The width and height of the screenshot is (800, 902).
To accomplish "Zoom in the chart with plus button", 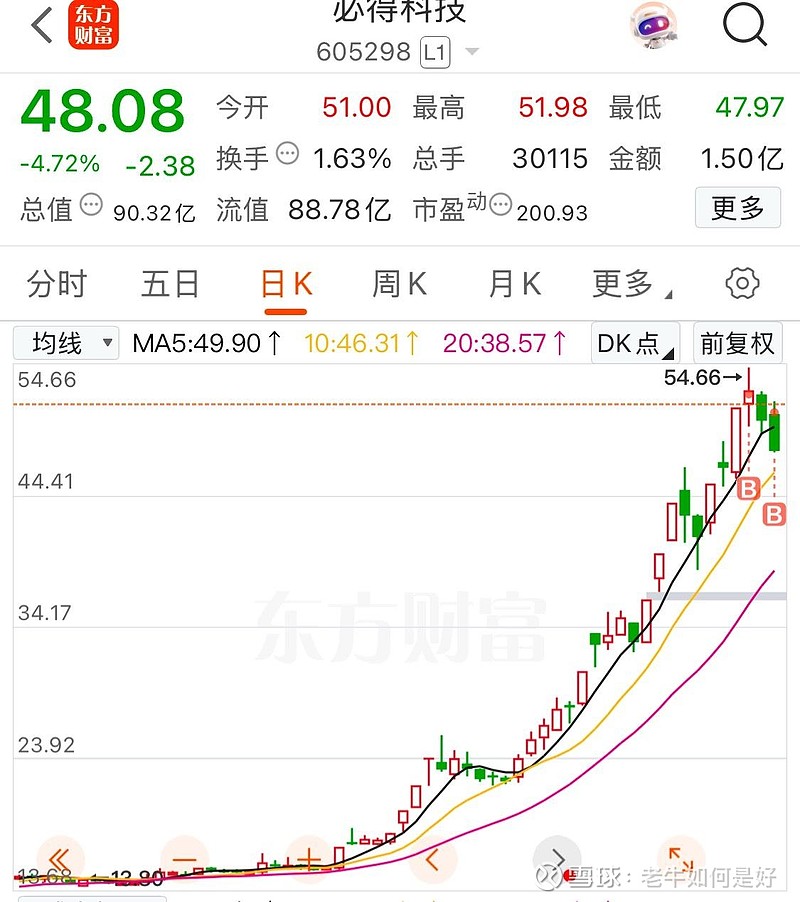I will click(x=309, y=859).
